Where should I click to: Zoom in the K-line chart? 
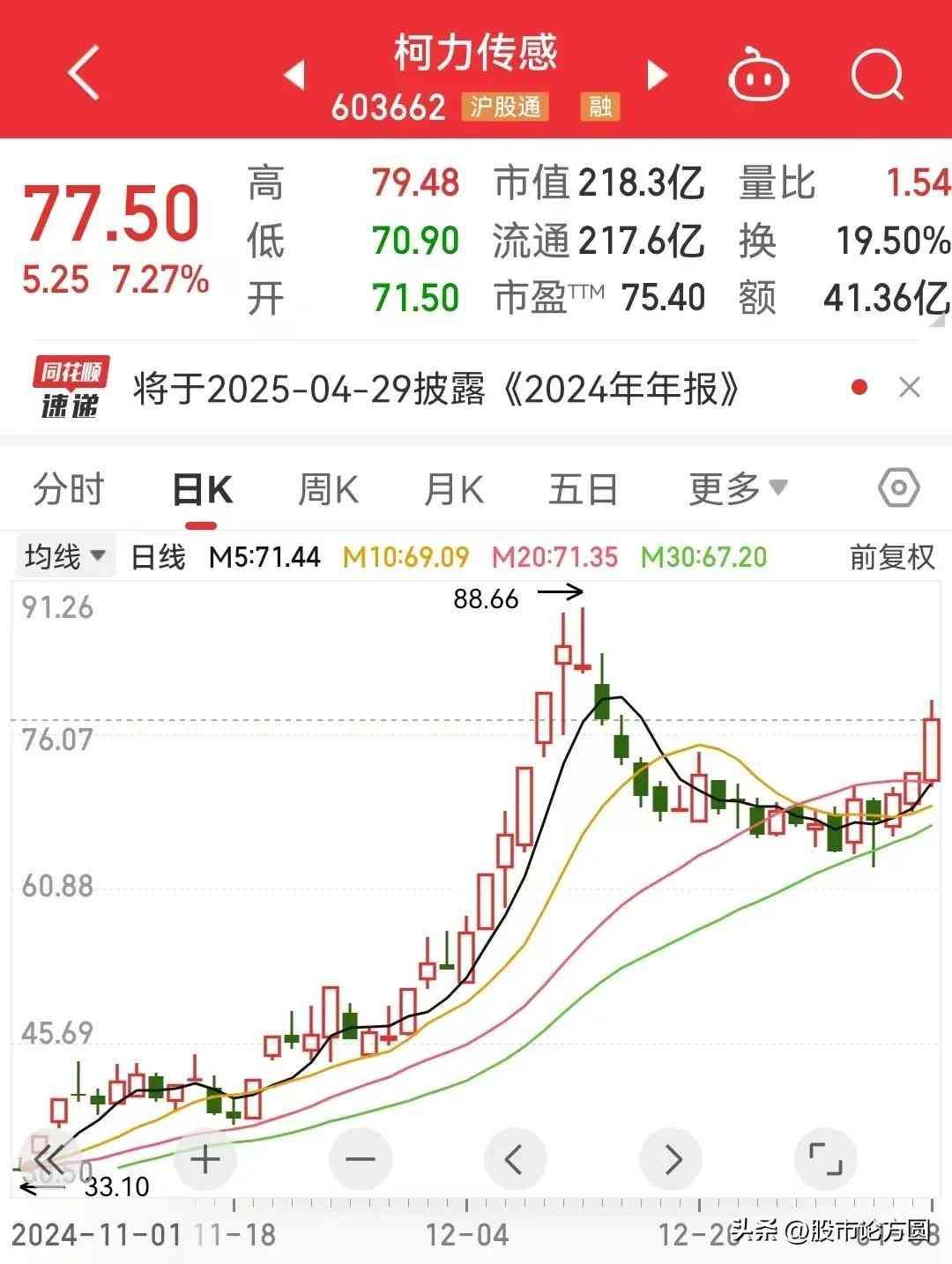[205, 1159]
